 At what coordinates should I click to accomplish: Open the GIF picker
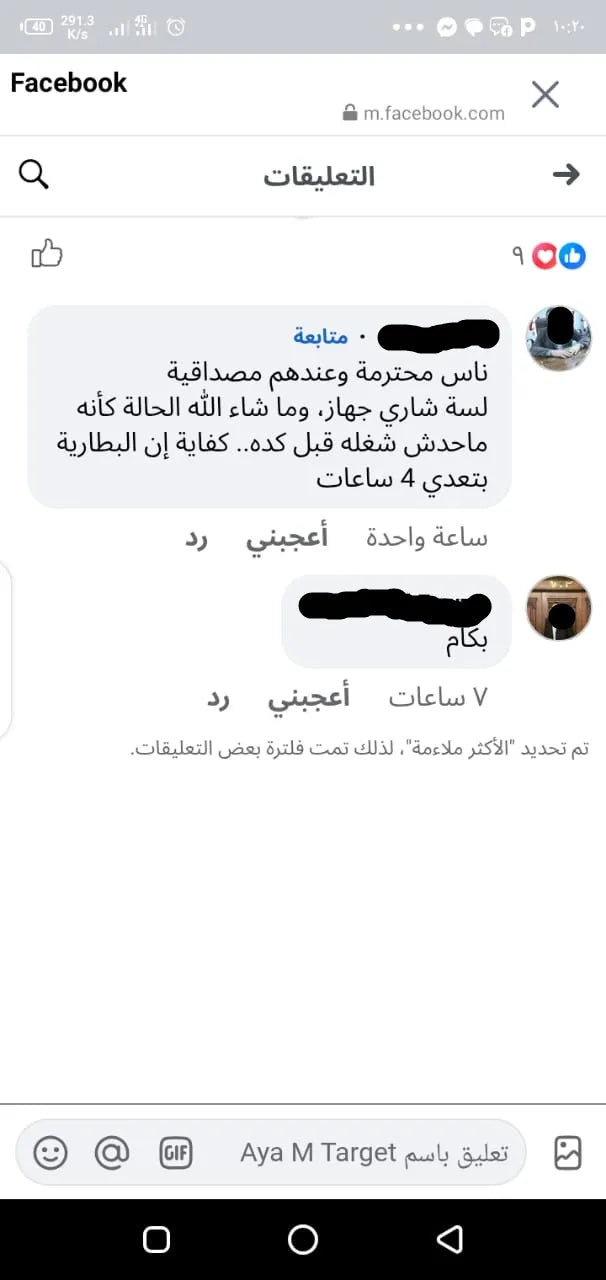click(175, 1153)
